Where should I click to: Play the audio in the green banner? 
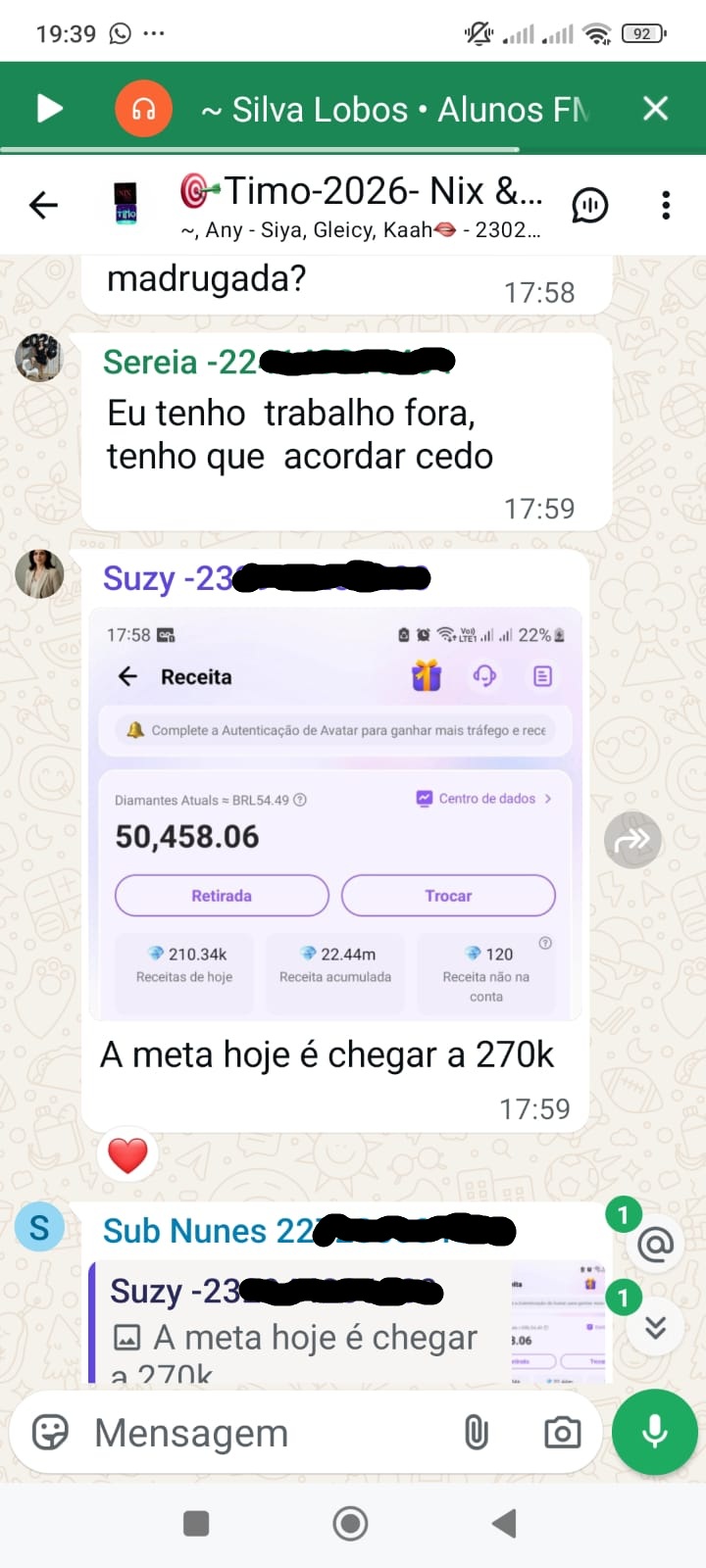tap(49, 109)
